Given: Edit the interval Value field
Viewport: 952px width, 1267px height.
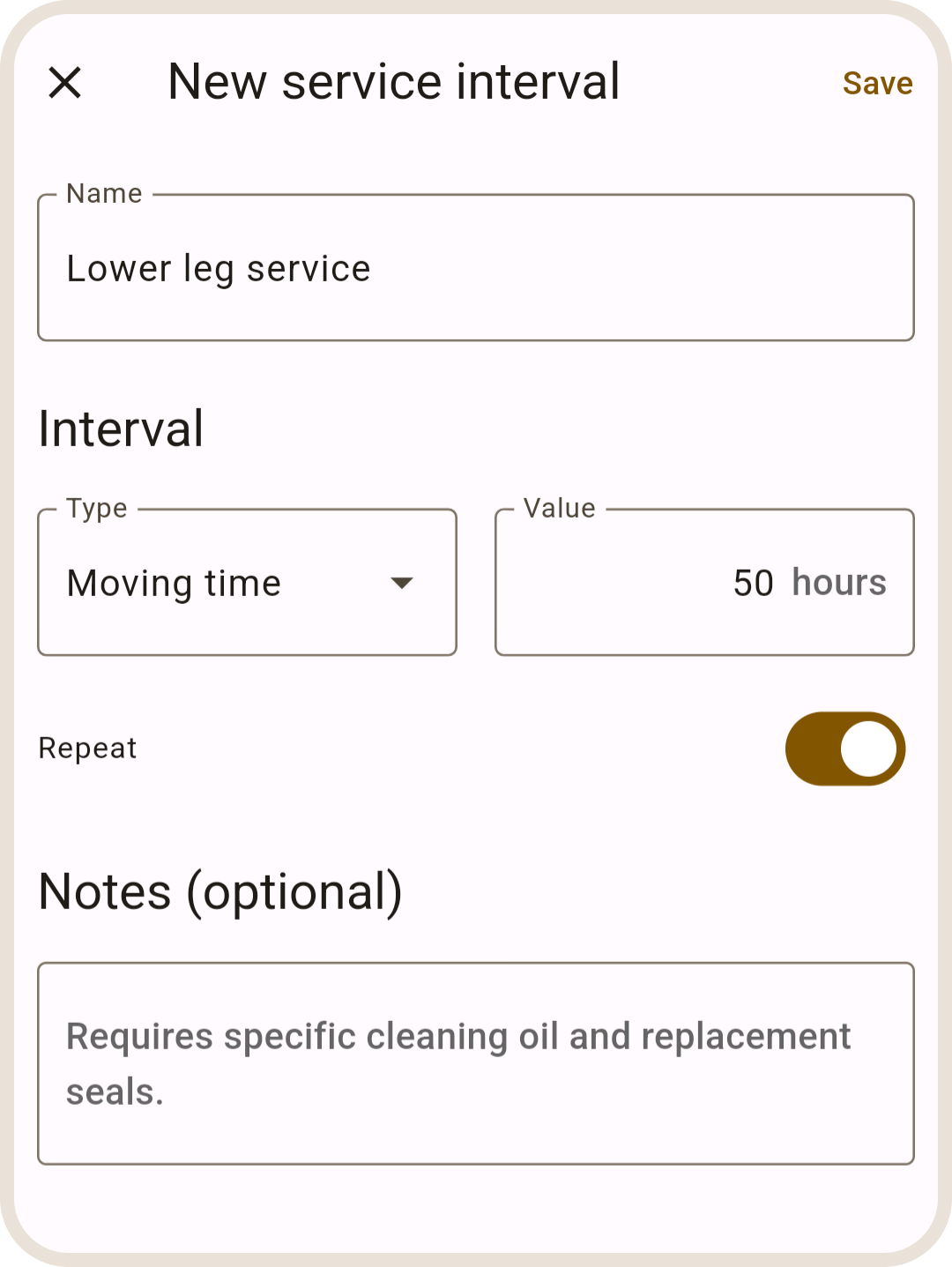Looking at the screenshot, I should tap(703, 583).
